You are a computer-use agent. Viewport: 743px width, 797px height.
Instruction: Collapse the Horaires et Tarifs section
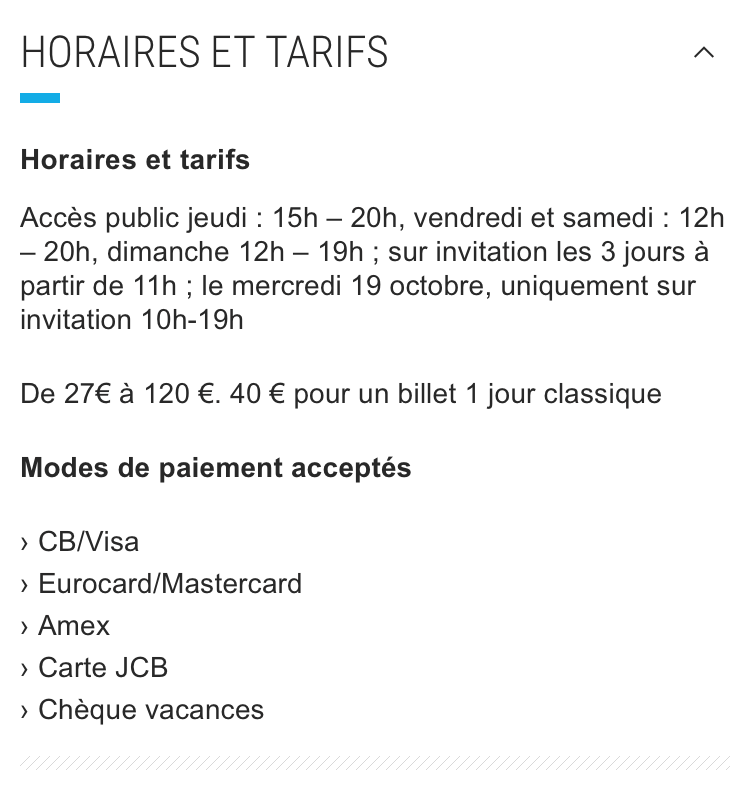coord(704,53)
